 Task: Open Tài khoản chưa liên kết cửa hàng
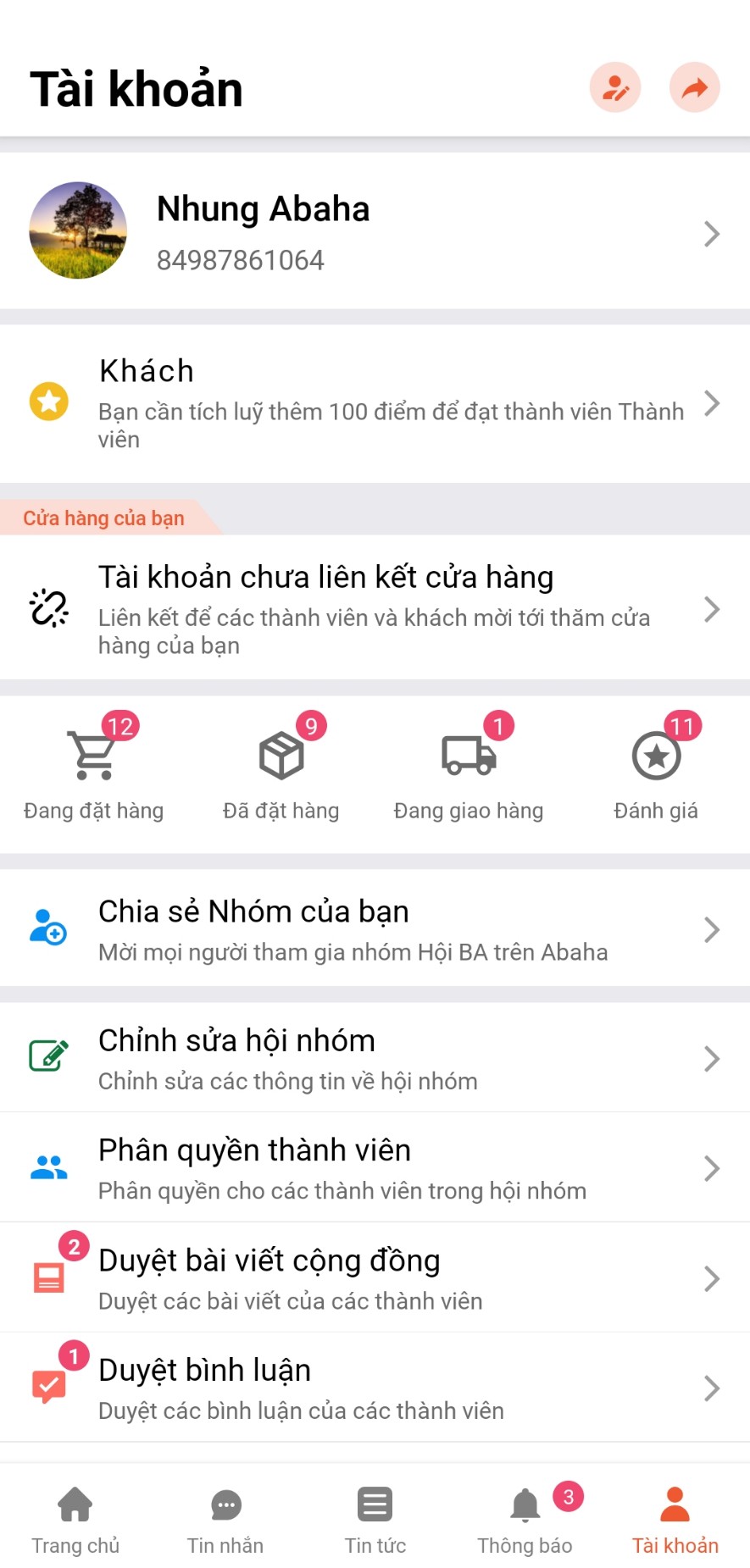[x=375, y=608]
